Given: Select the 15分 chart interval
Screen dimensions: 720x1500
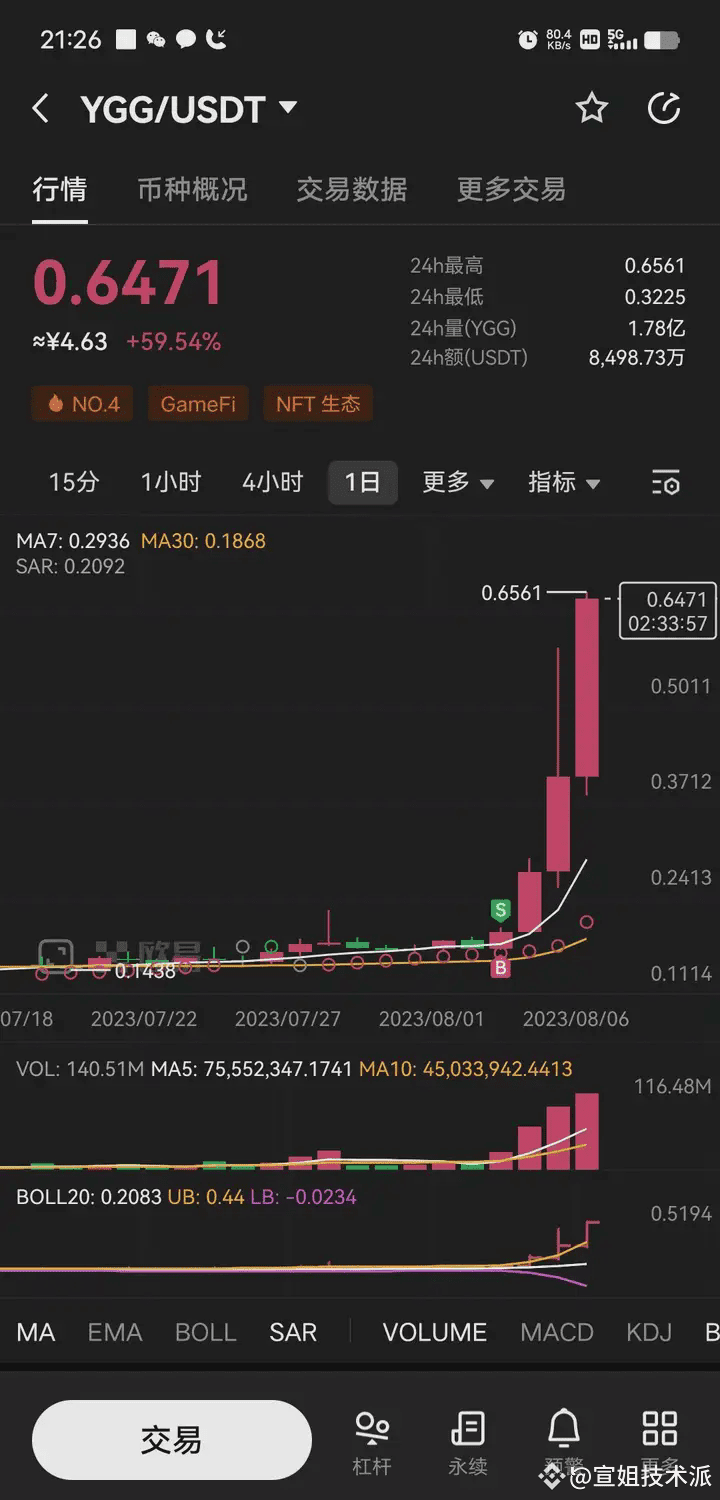Looking at the screenshot, I should (x=74, y=482).
